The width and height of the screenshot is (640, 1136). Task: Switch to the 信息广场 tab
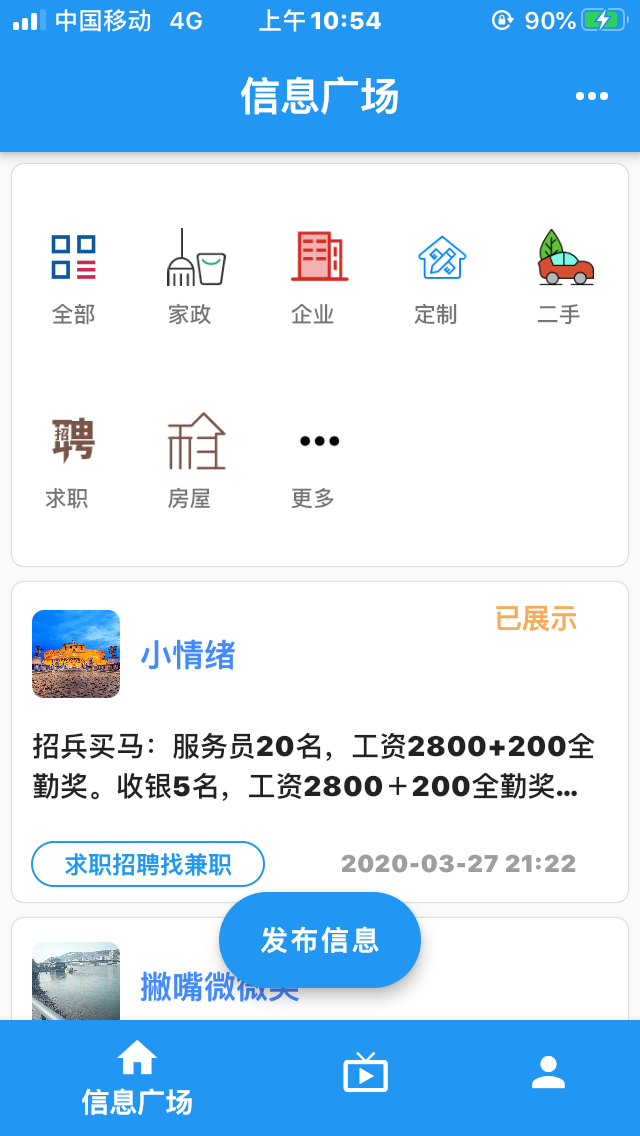tap(137, 1077)
